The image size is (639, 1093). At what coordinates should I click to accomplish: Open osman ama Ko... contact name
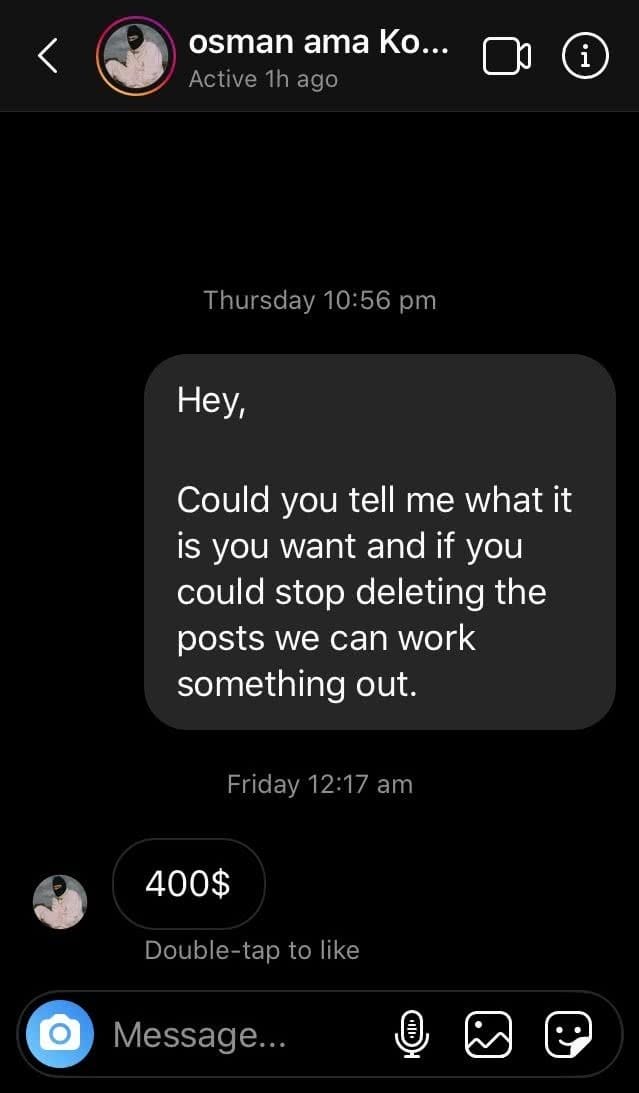click(x=318, y=43)
